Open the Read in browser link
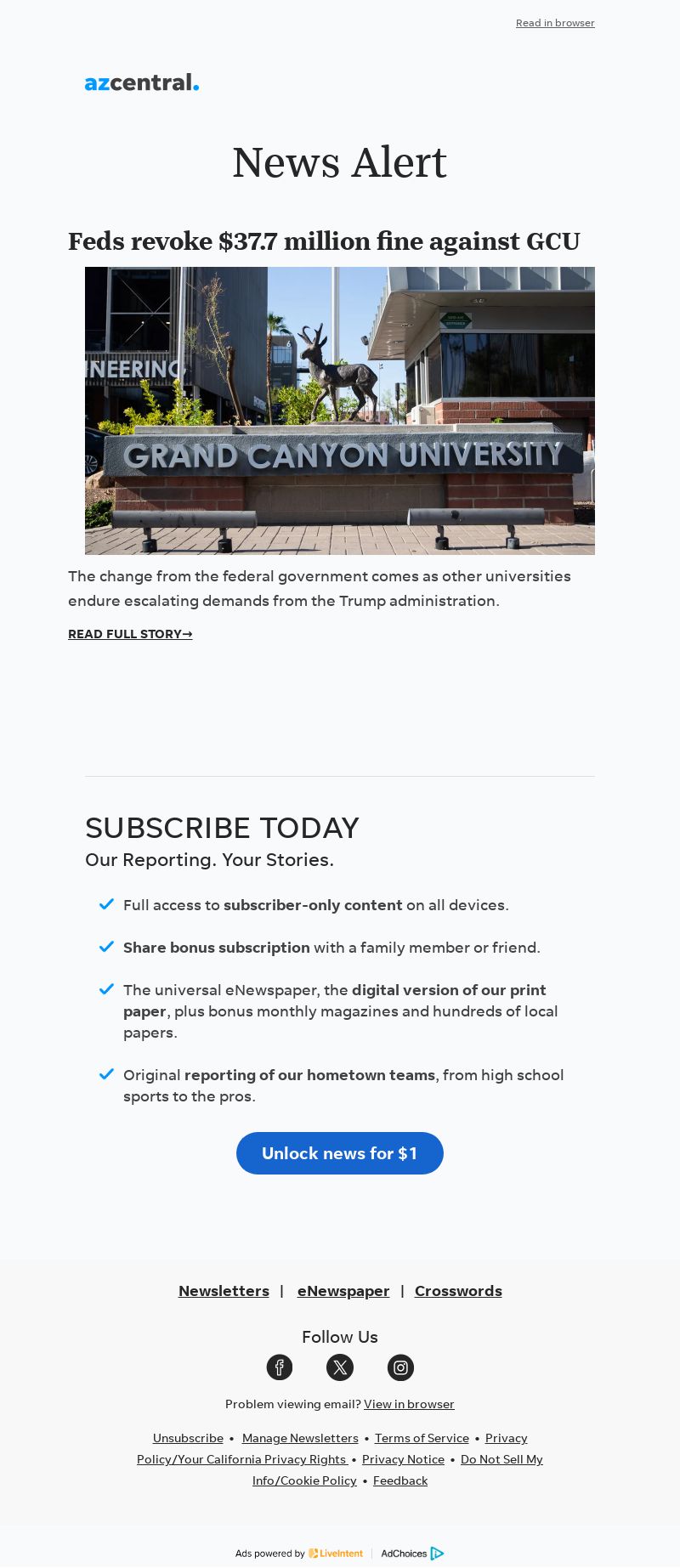This screenshot has width=680, height=1568. pos(555,23)
